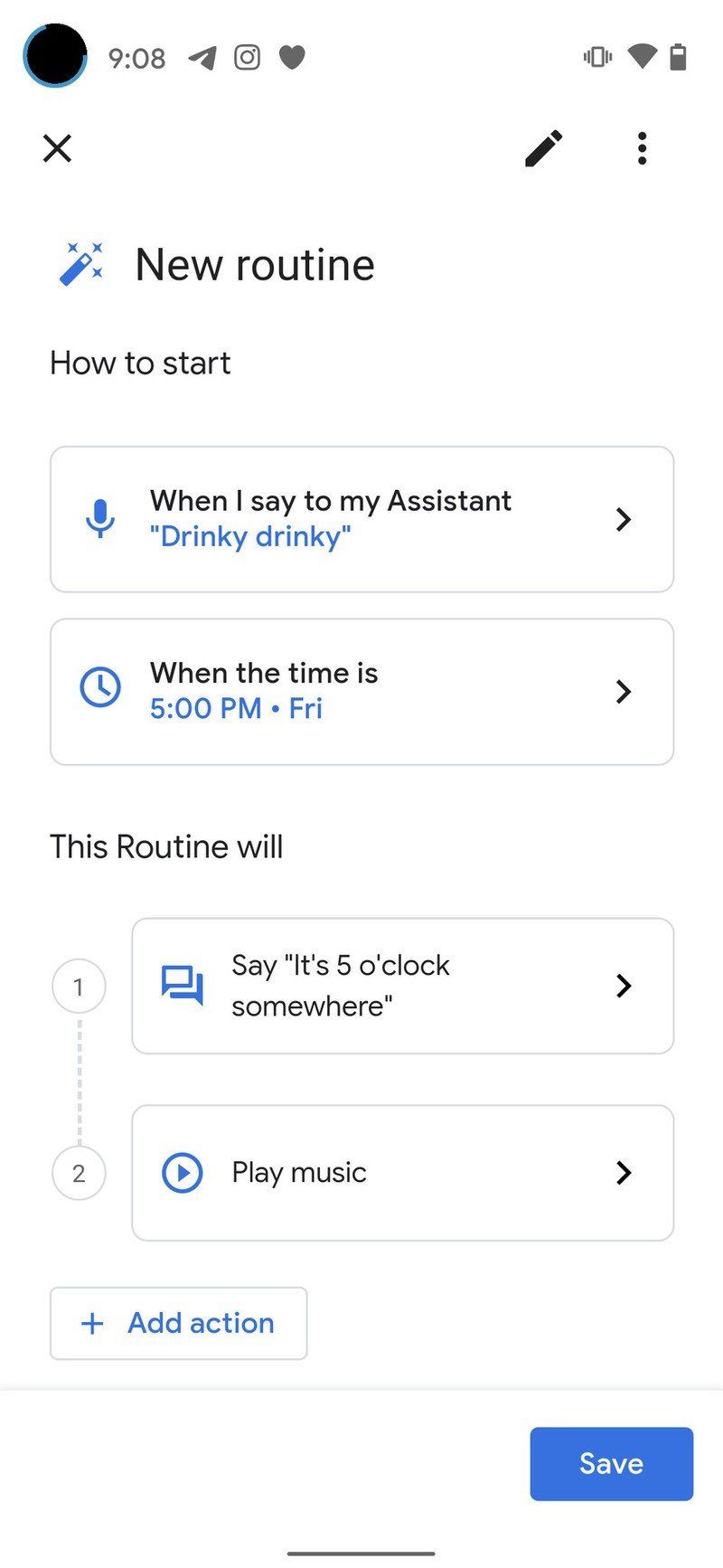The width and height of the screenshot is (723, 1568).
Task: Tap the magic wand icon next to New routine
Action: [82, 263]
